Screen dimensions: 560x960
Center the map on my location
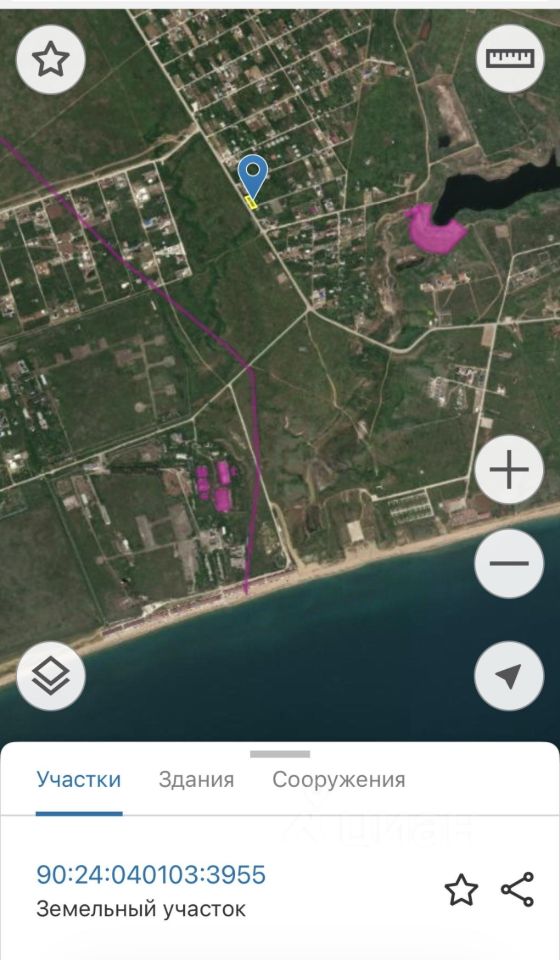509,676
